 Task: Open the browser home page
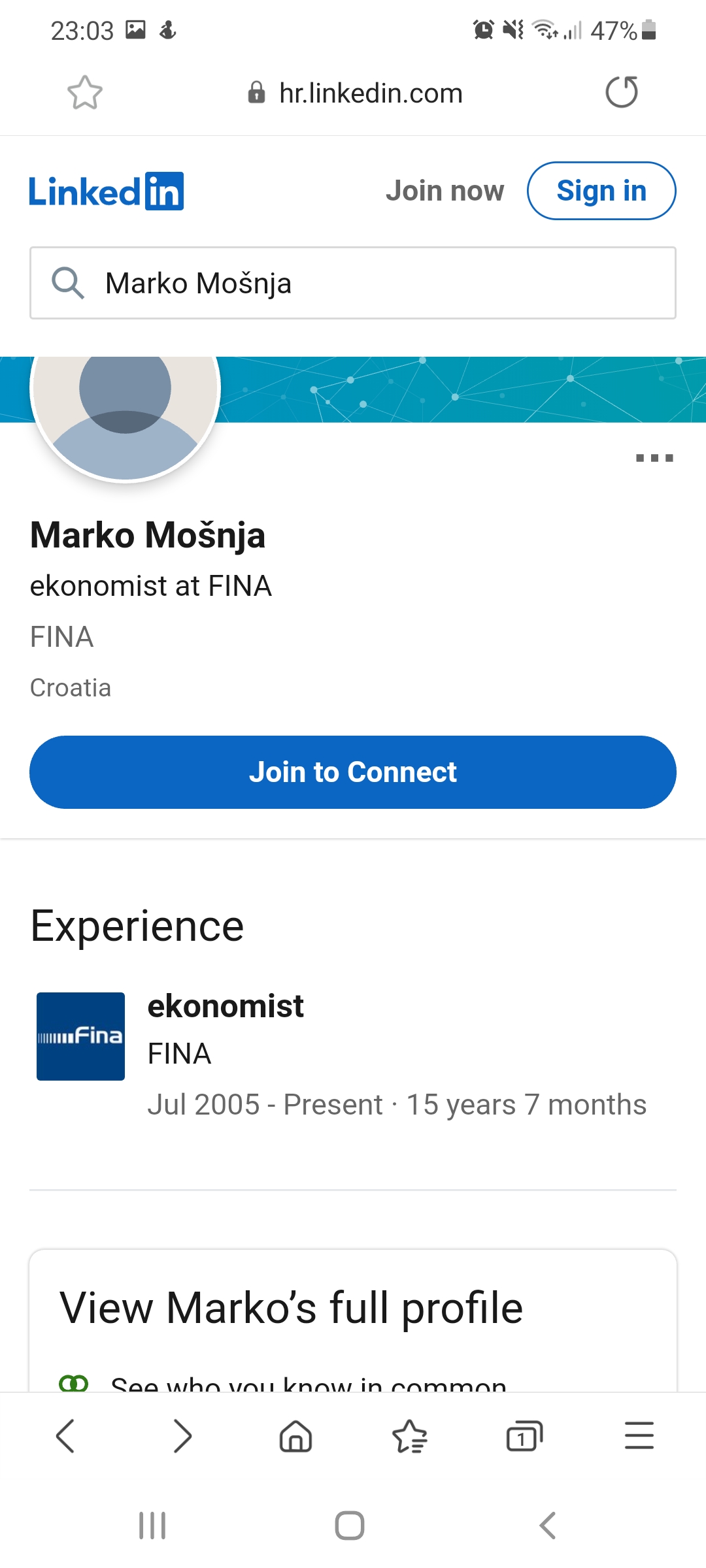[296, 1436]
